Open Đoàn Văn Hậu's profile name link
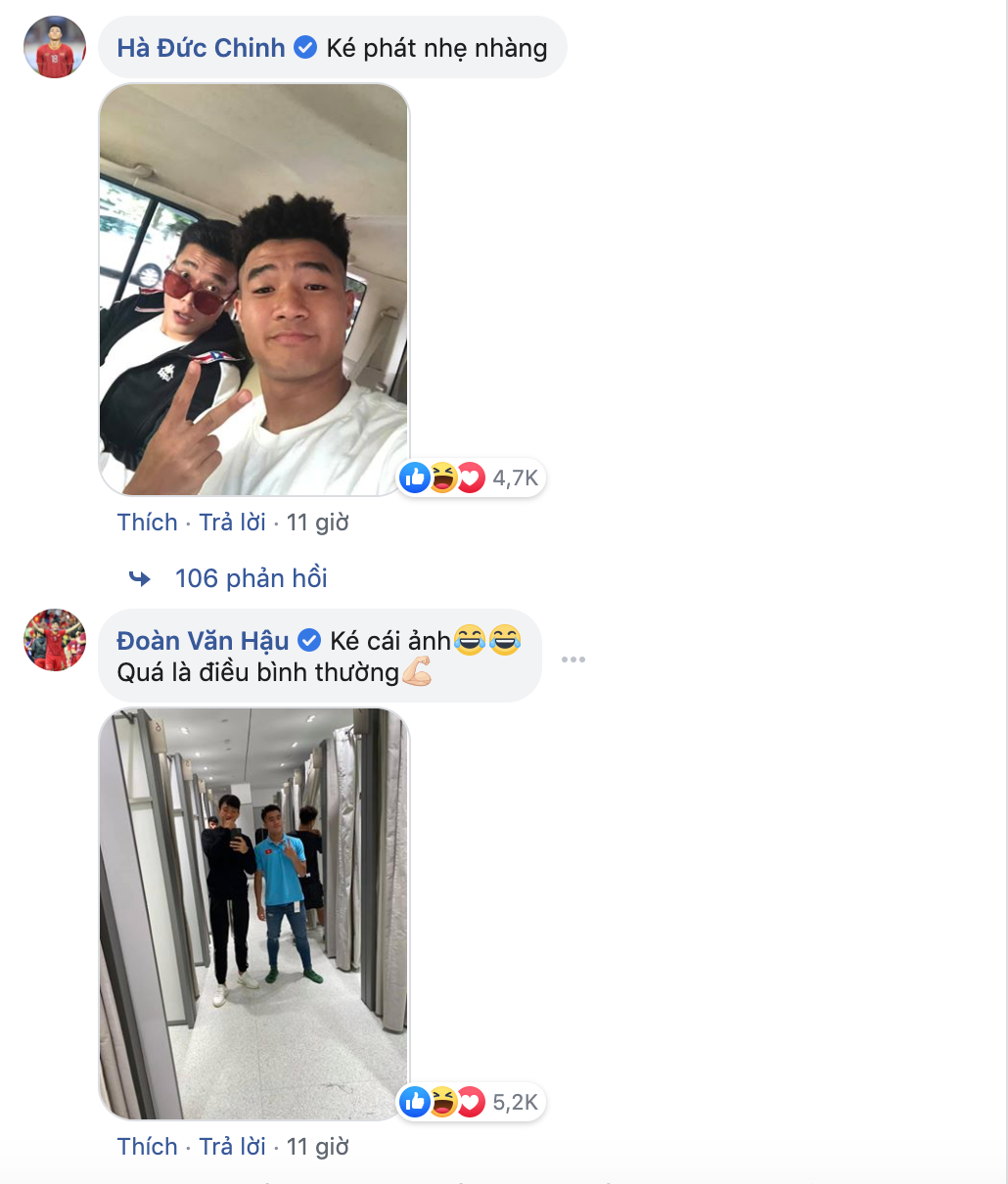 point(203,641)
